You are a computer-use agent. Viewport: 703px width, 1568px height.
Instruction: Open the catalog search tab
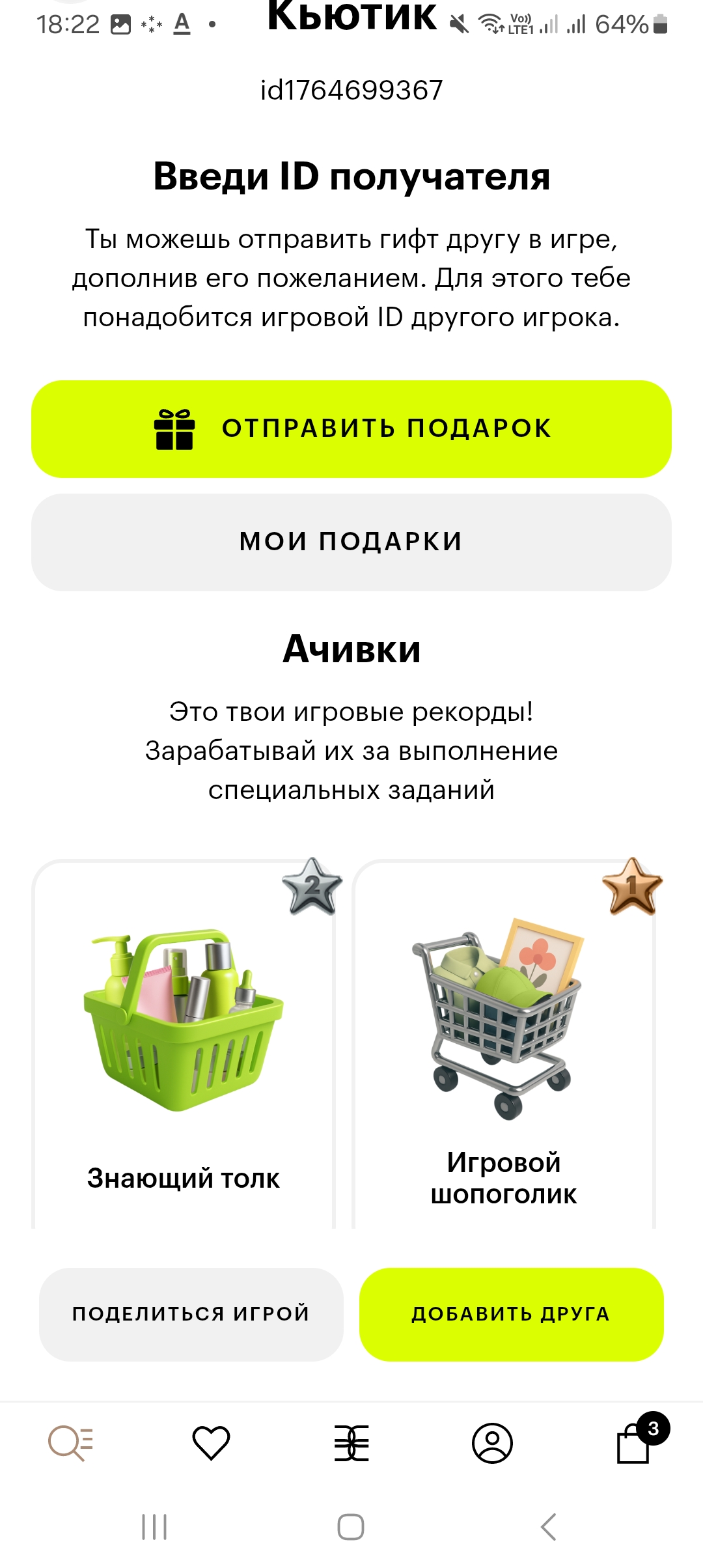[x=70, y=1443]
